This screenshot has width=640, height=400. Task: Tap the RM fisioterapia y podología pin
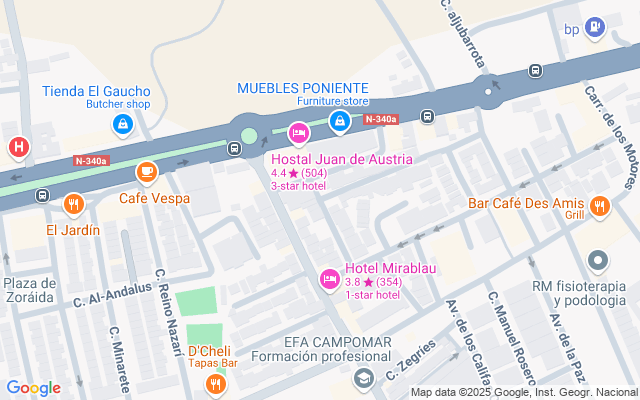[598, 262]
